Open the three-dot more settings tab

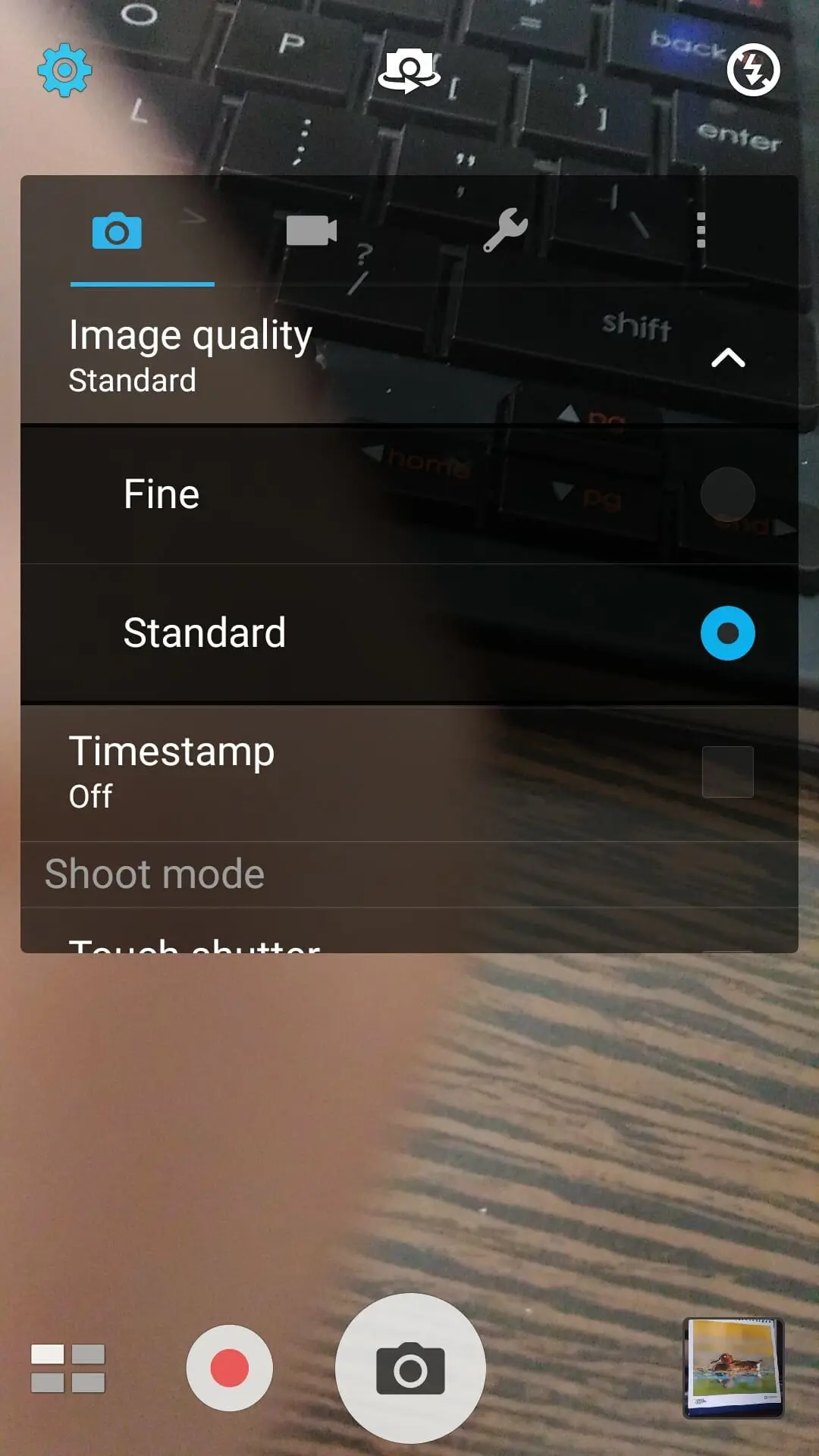[701, 230]
